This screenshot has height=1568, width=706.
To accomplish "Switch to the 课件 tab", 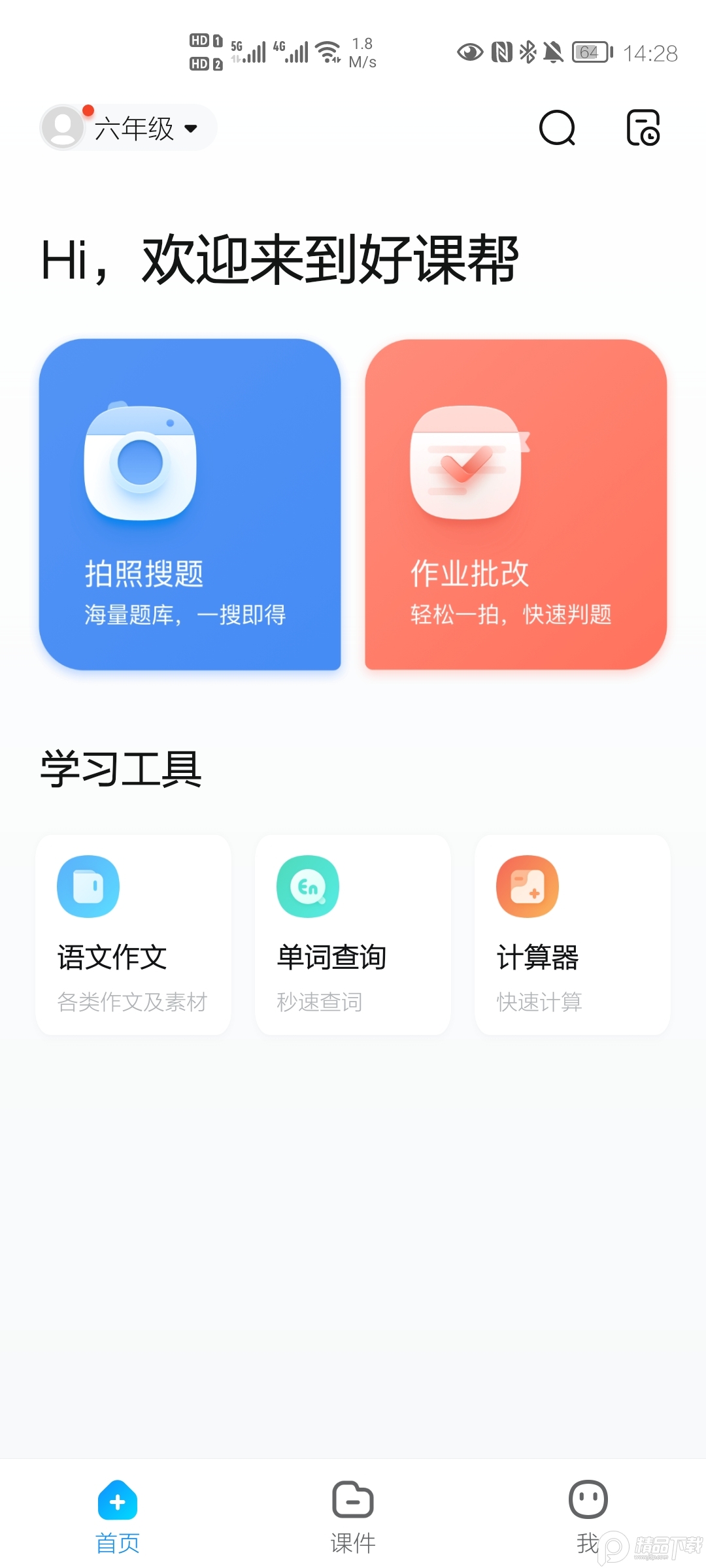I will [352, 1516].
